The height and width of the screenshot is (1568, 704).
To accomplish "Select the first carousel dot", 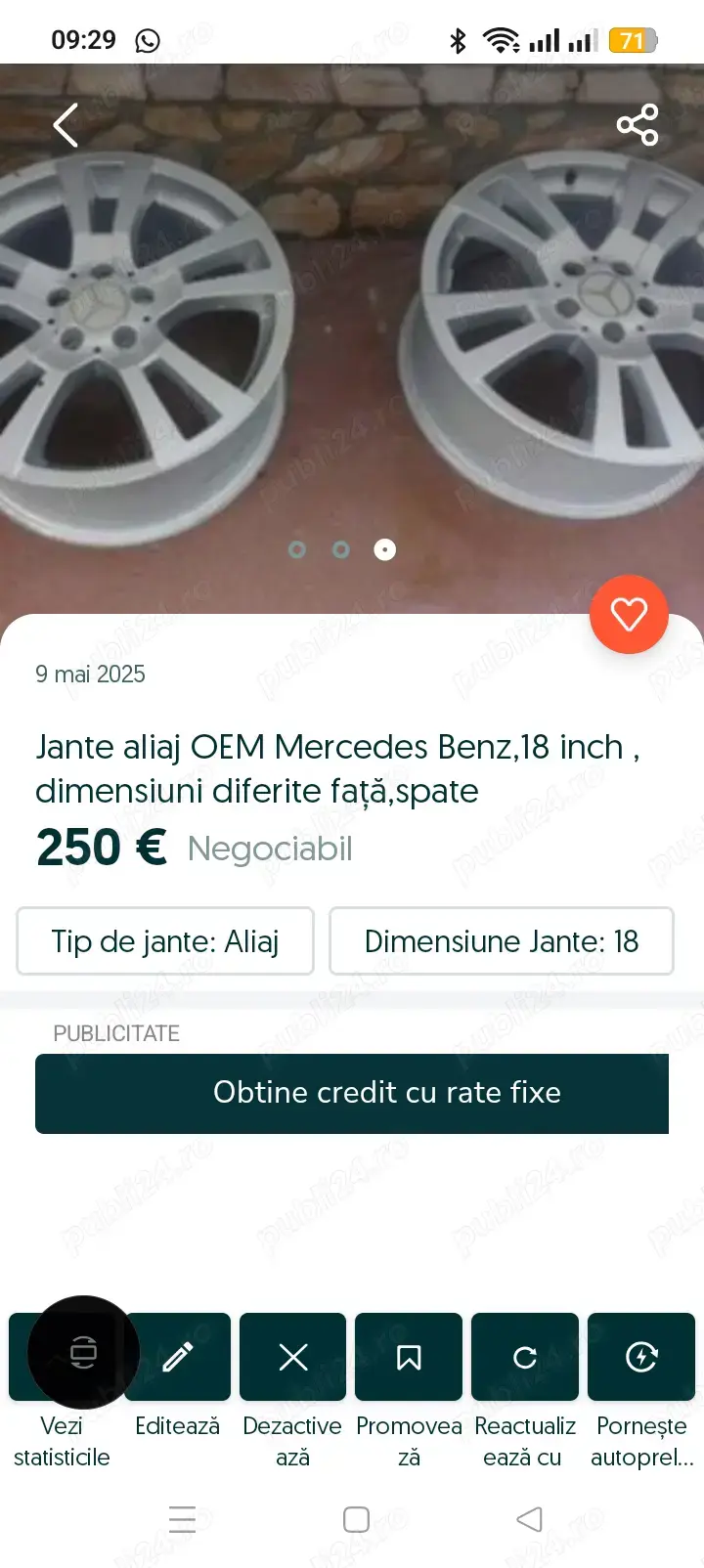I will [296, 550].
